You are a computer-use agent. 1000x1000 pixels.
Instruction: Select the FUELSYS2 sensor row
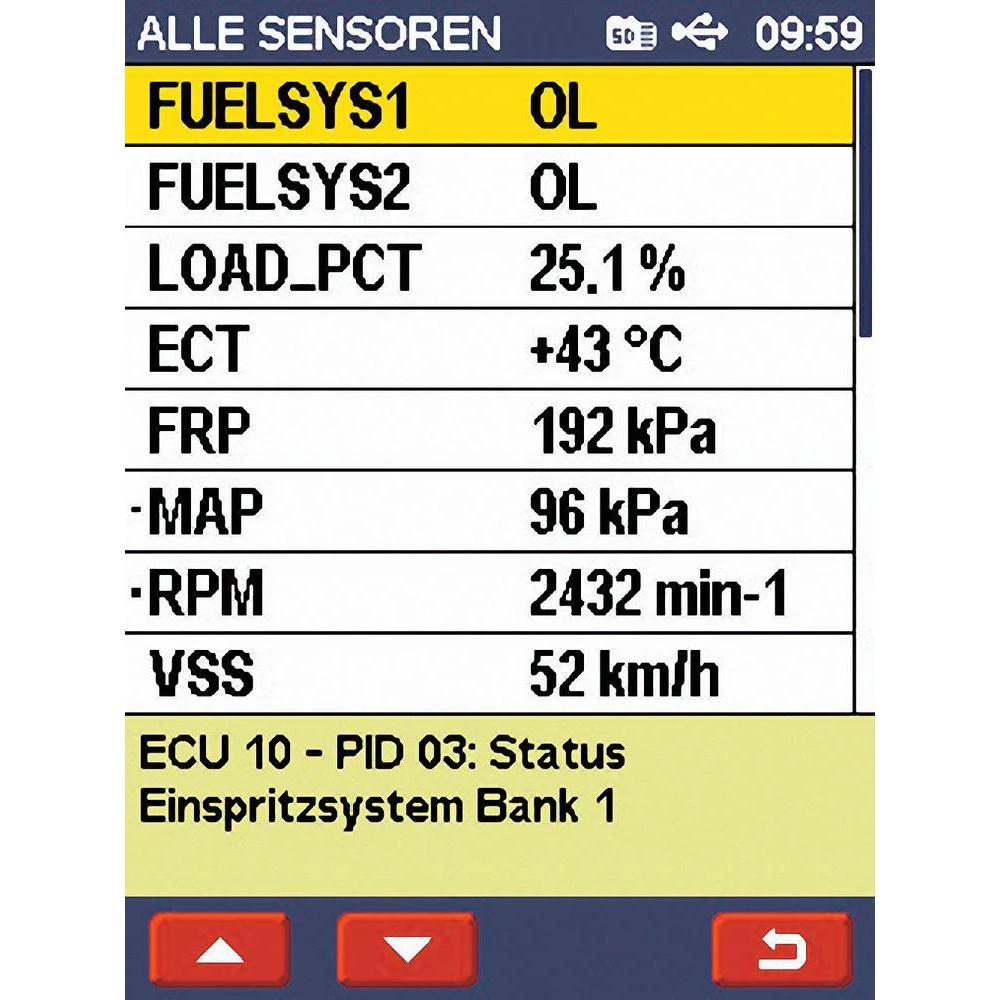[488, 187]
